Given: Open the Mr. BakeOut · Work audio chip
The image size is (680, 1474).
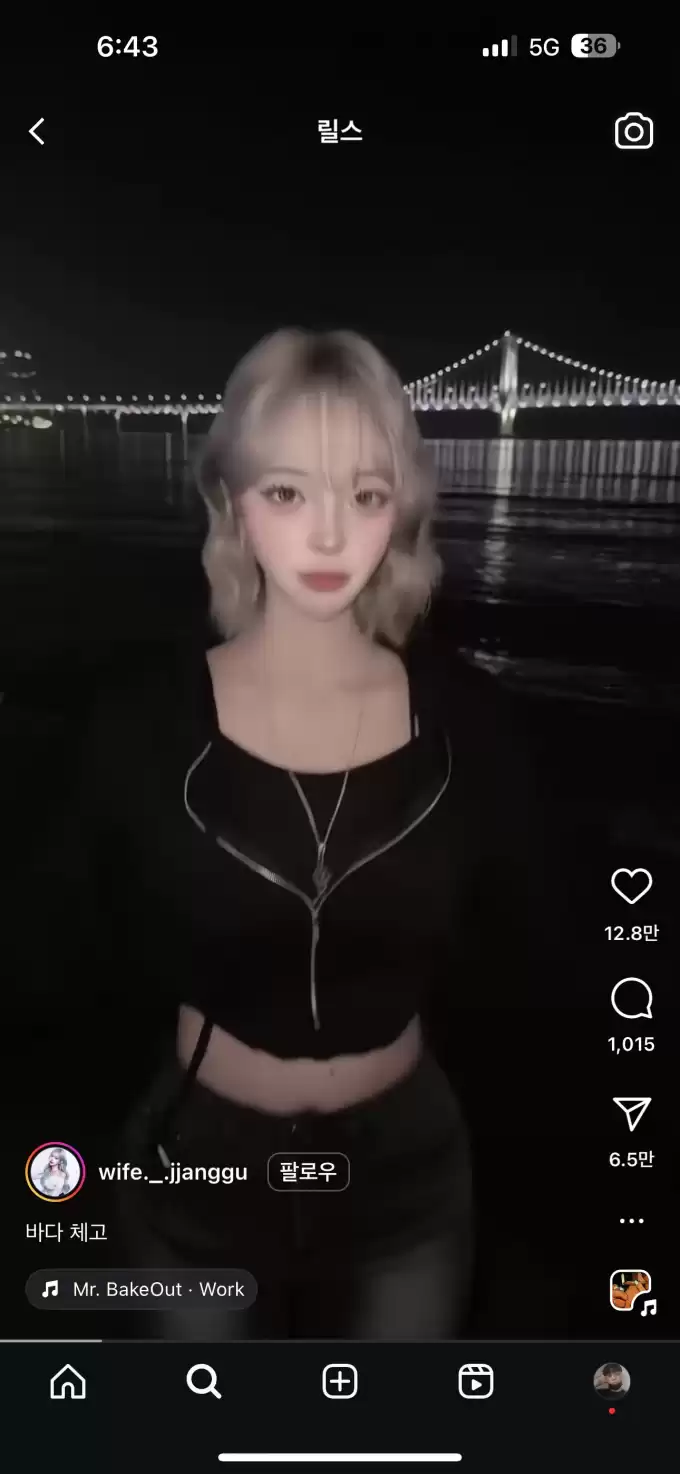Looking at the screenshot, I should tap(142, 1290).
